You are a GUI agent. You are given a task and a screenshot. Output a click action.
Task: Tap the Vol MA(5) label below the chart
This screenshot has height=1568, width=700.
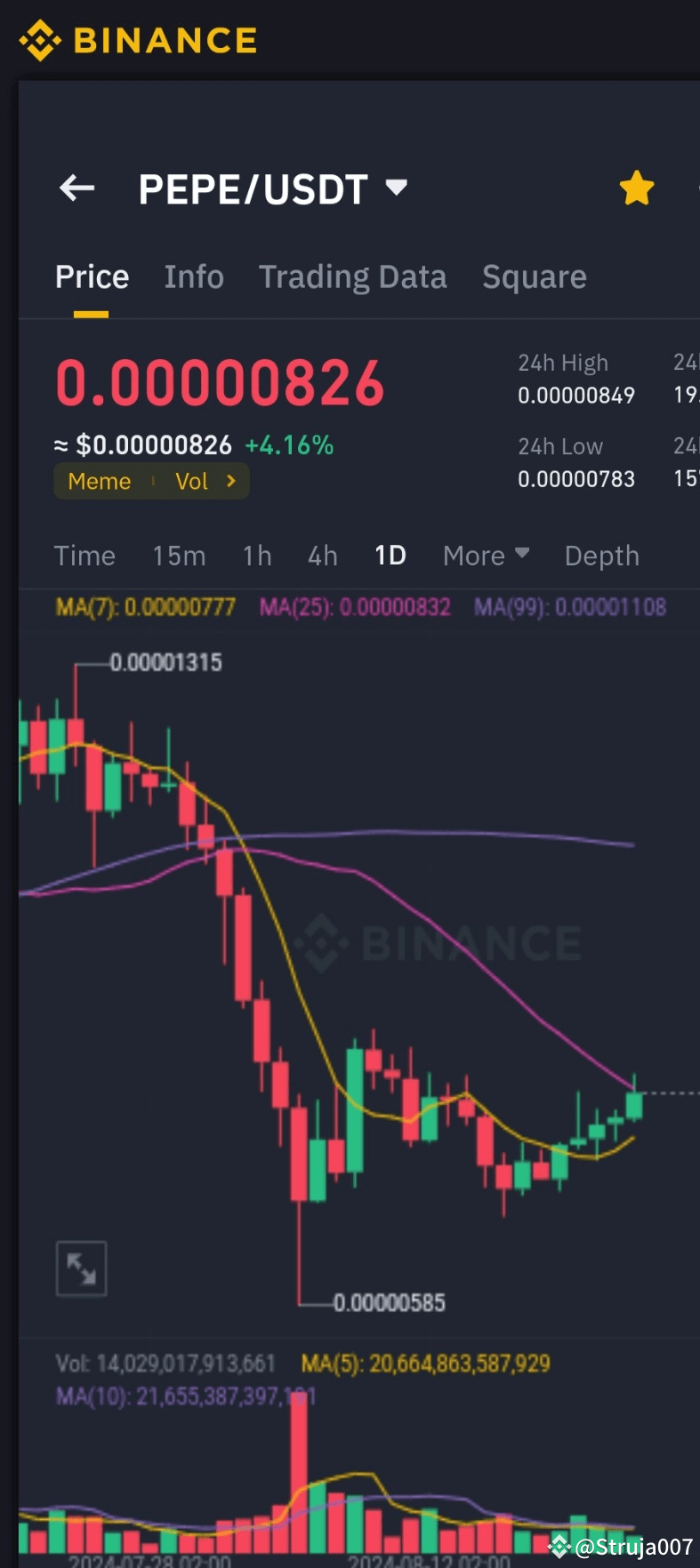[x=425, y=1363]
